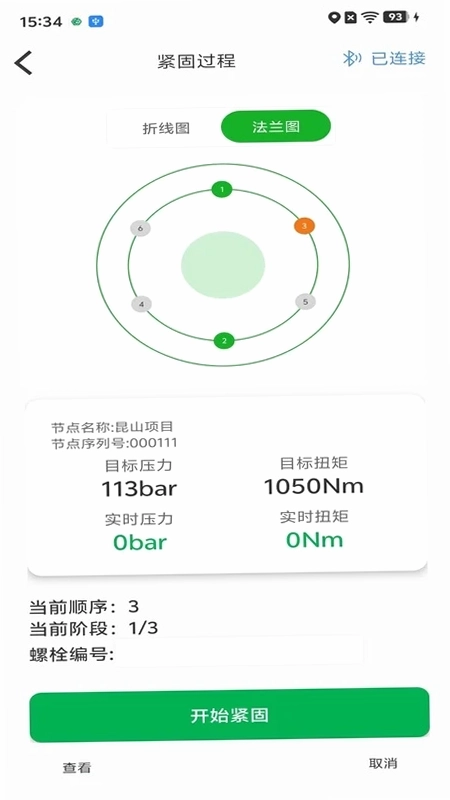Go back using the top-left arrow
The image size is (450, 800).
coord(23,63)
